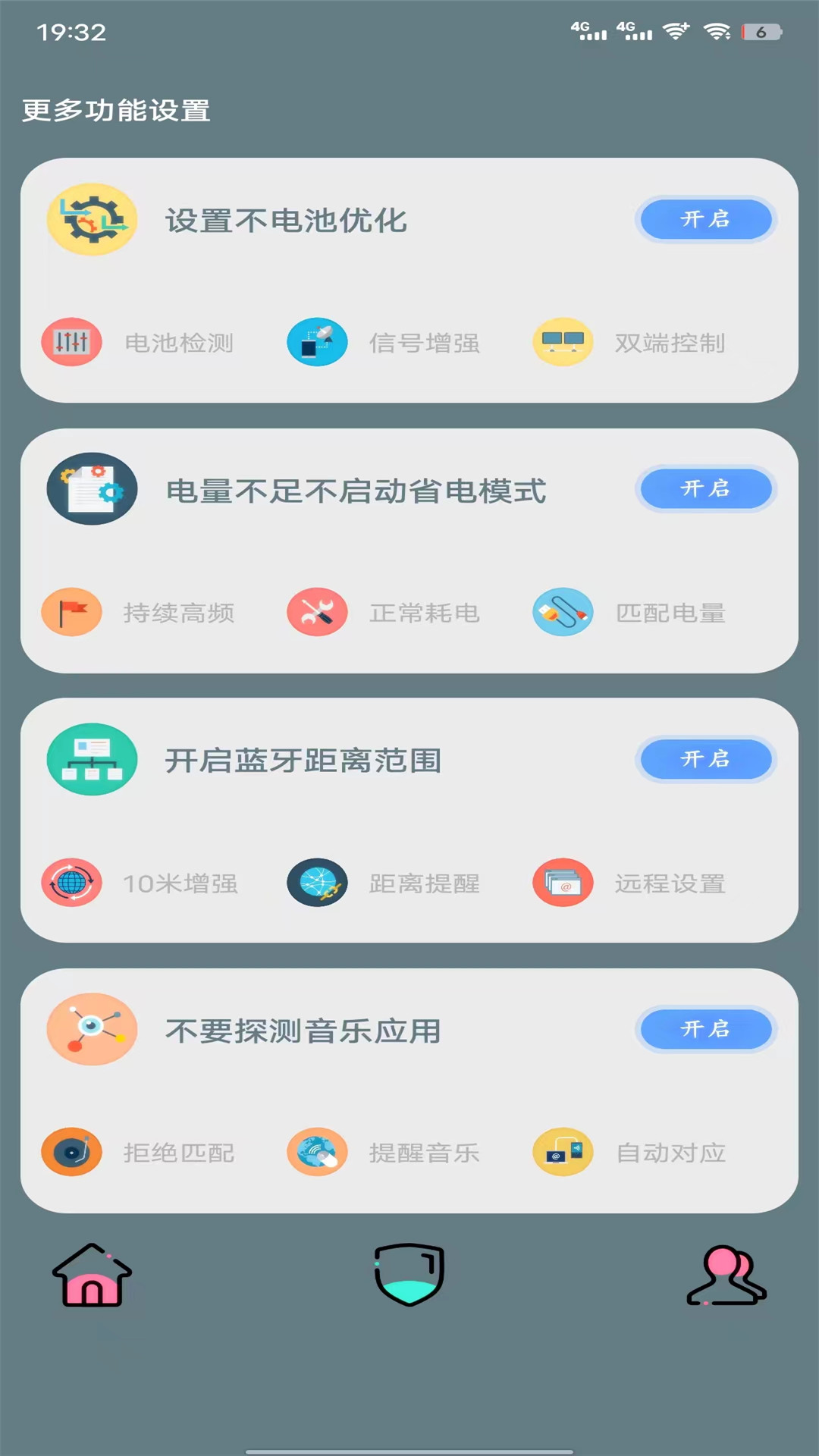The height and width of the screenshot is (1456, 819).
Task: Tap the 信号增强 signal enhancement satellite icon
Action: point(317,342)
